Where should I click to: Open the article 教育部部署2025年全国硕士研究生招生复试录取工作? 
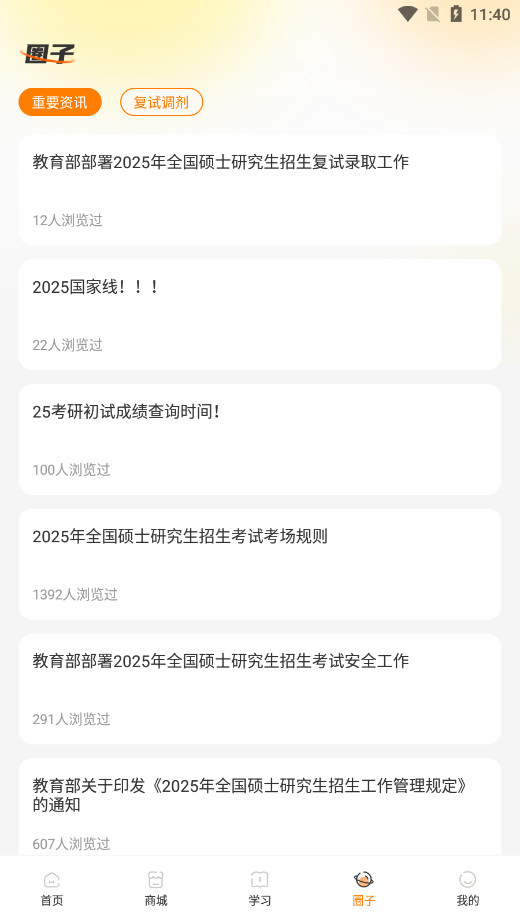[x=260, y=190]
